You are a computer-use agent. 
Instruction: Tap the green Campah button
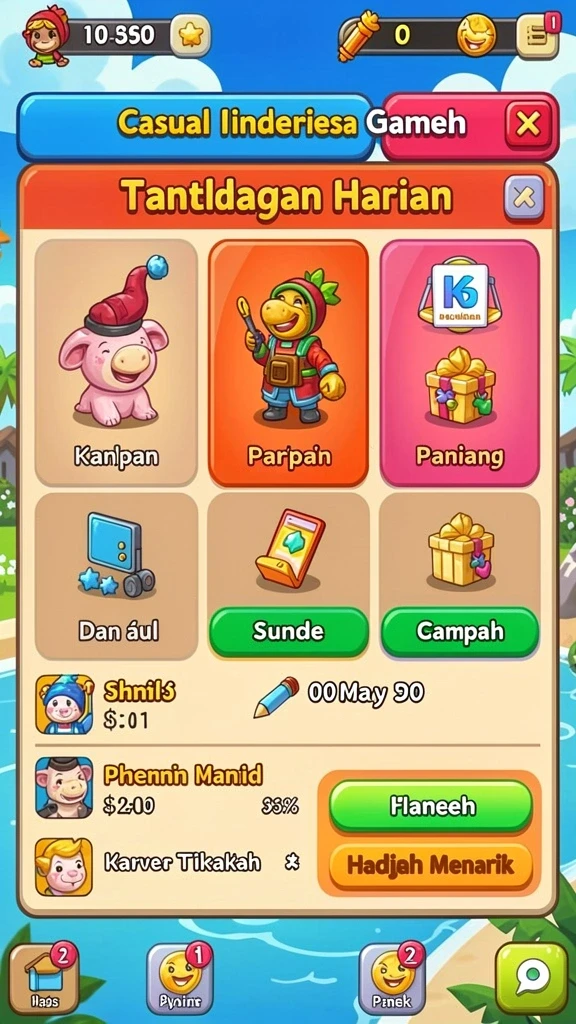click(460, 632)
